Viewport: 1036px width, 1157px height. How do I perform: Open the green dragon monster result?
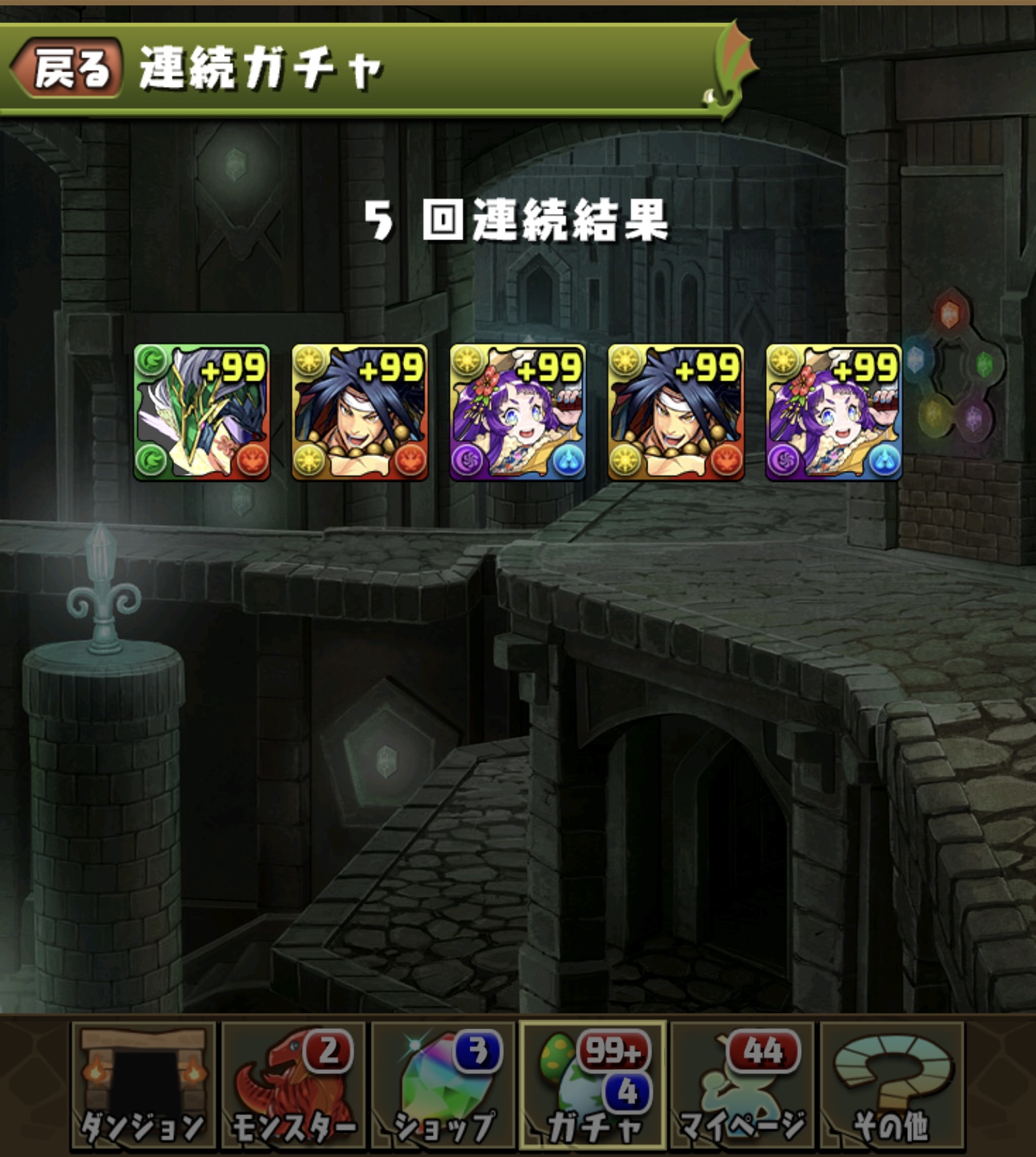pyautogui.click(x=202, y=412)
